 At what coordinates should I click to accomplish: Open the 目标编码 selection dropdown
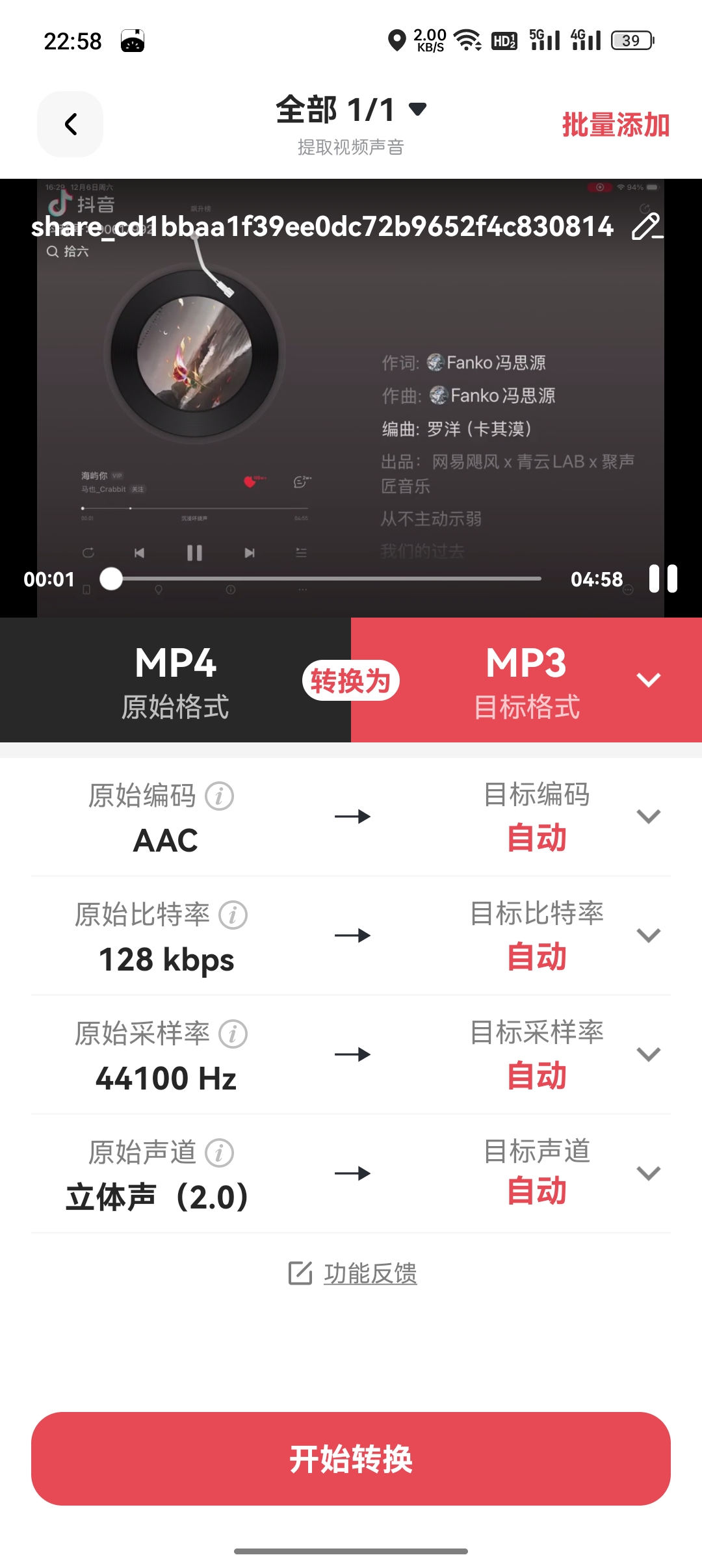(649, 817)
